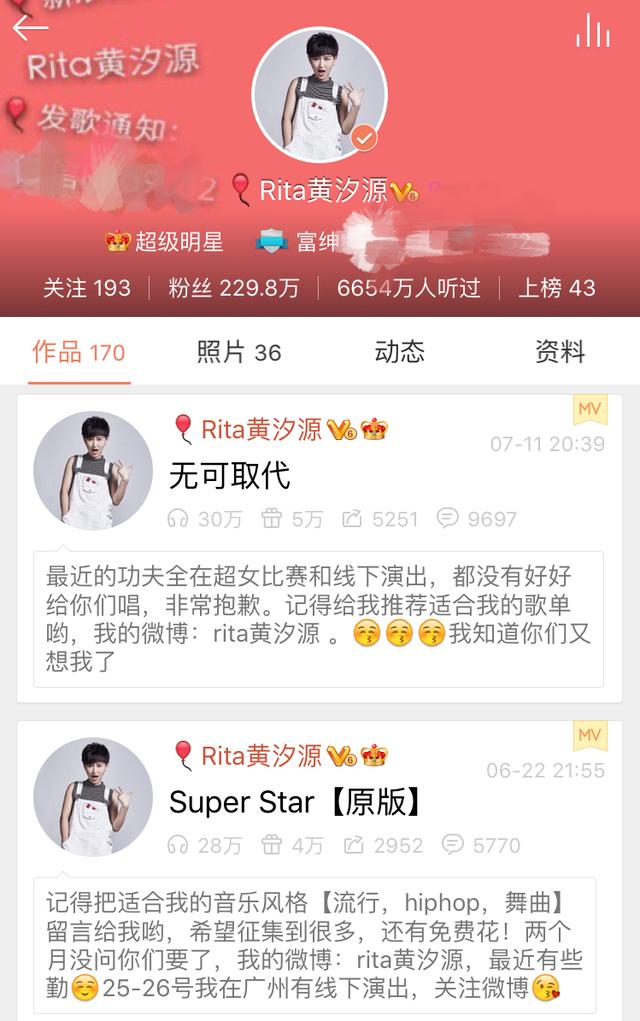640x1021 pixels.
Task: Send a gift on 无可取代
Action: click(292, 519)
